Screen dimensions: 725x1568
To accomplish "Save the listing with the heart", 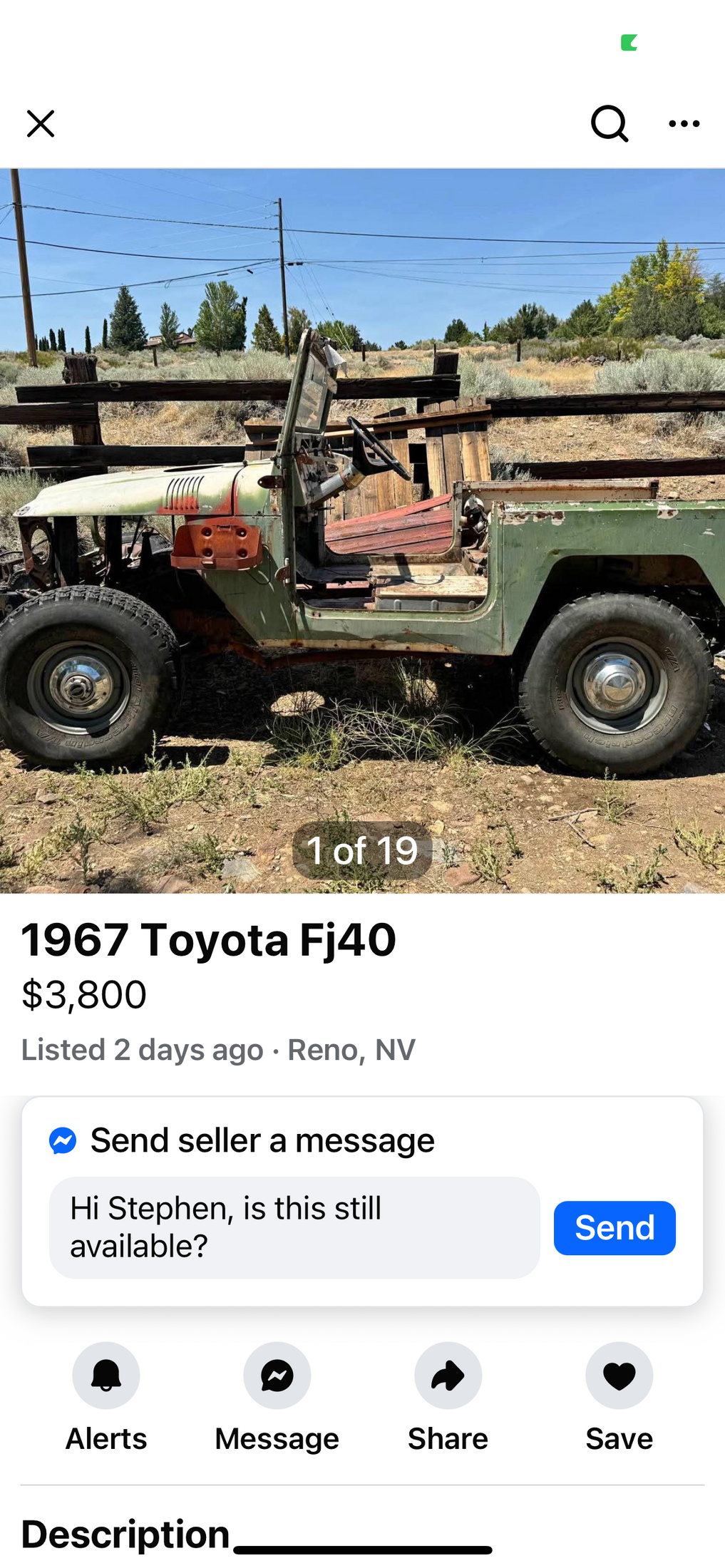I will pos(619,1376).
